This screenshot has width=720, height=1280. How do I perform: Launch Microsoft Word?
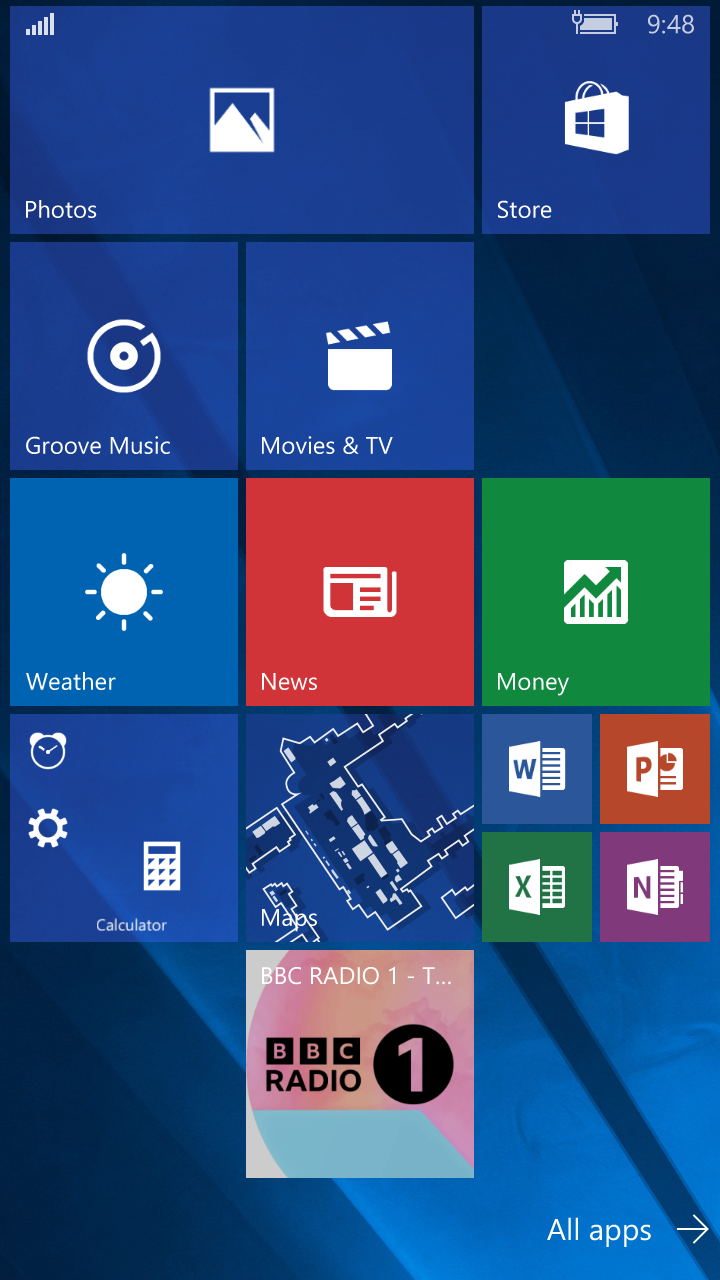pos(537,769)
